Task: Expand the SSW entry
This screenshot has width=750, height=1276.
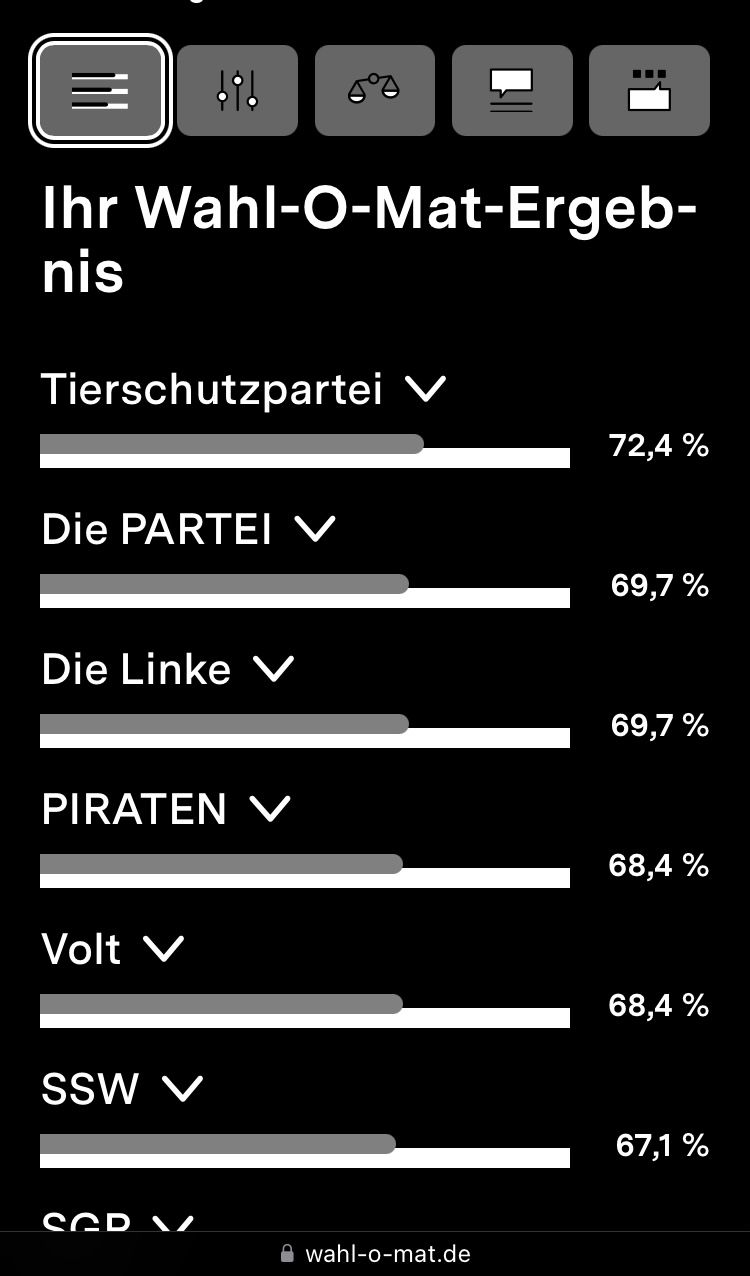Action: point(183,1088)
